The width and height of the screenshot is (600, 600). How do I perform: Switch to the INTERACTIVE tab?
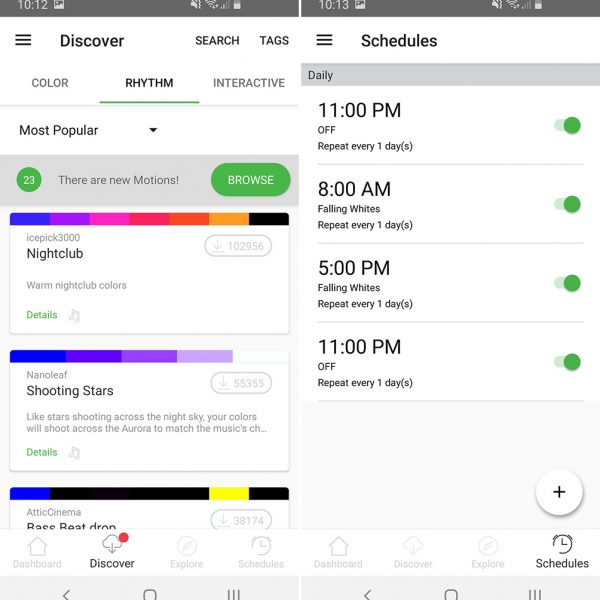point(249,83)
